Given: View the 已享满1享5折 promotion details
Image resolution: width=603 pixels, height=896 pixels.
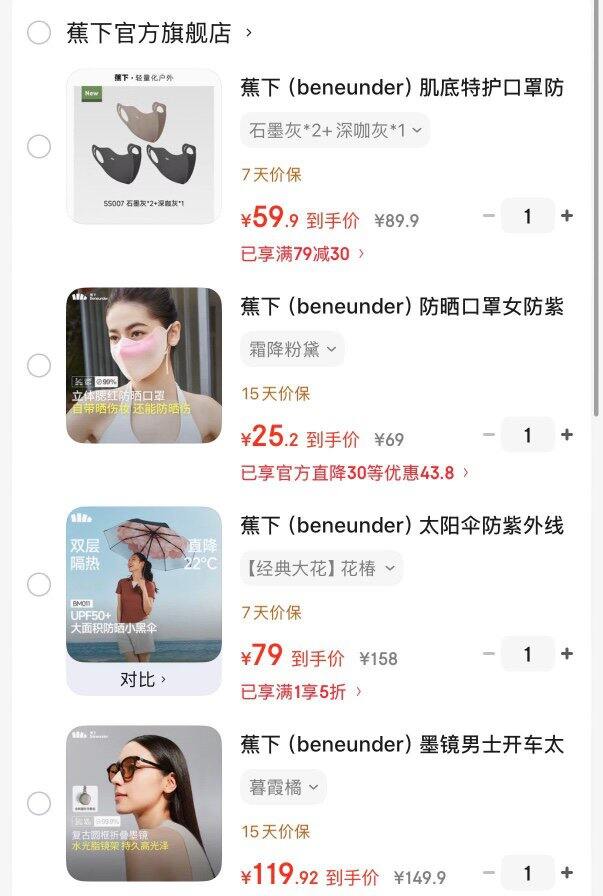Looking at the screenshot, I should point(302,691).
